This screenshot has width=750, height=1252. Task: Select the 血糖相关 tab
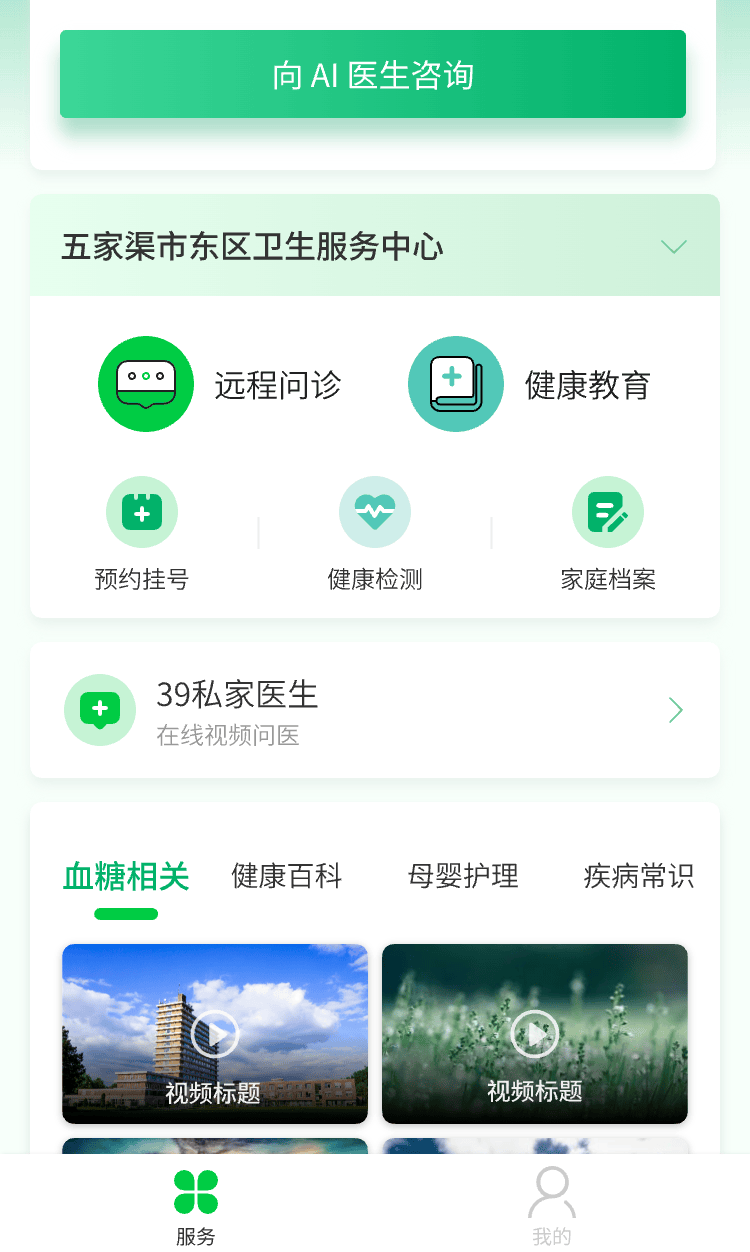[126, 876]
